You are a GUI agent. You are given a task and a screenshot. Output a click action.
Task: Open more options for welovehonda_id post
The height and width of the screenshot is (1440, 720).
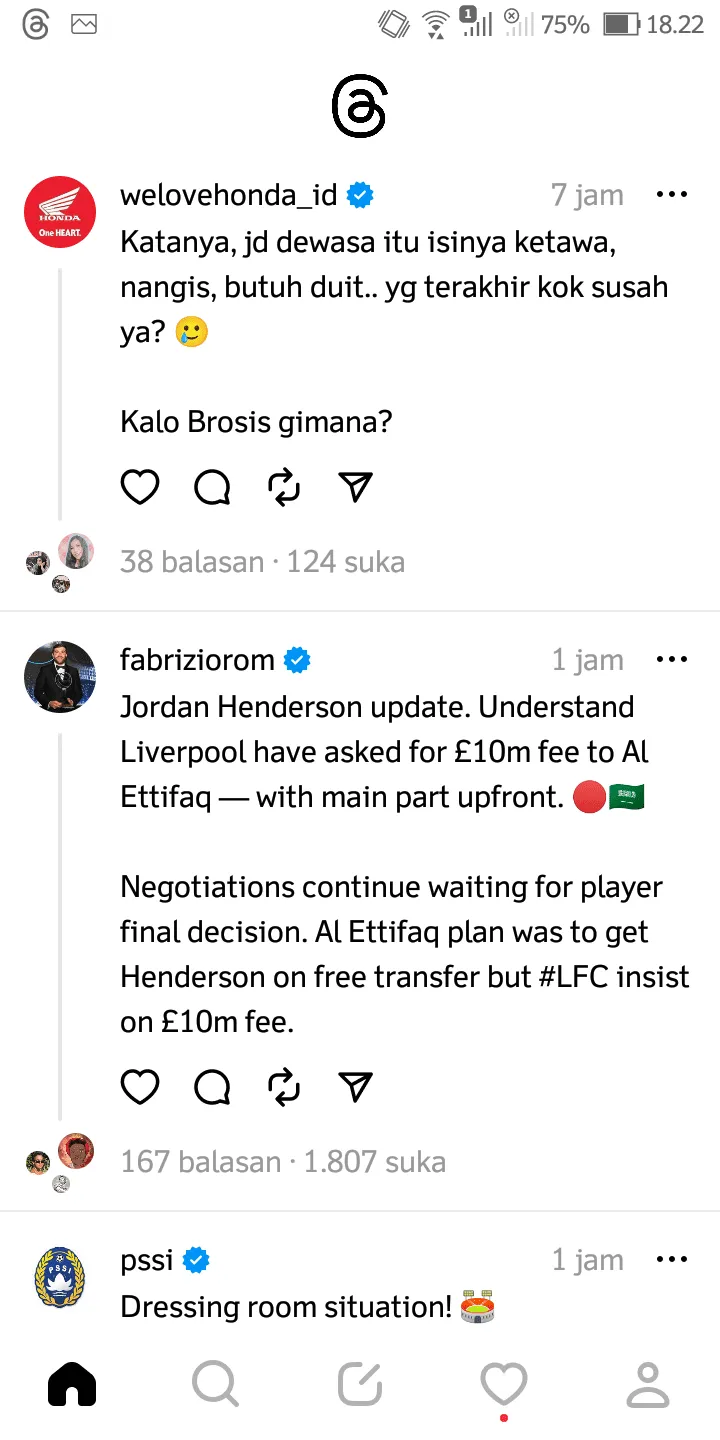(671, 195)
